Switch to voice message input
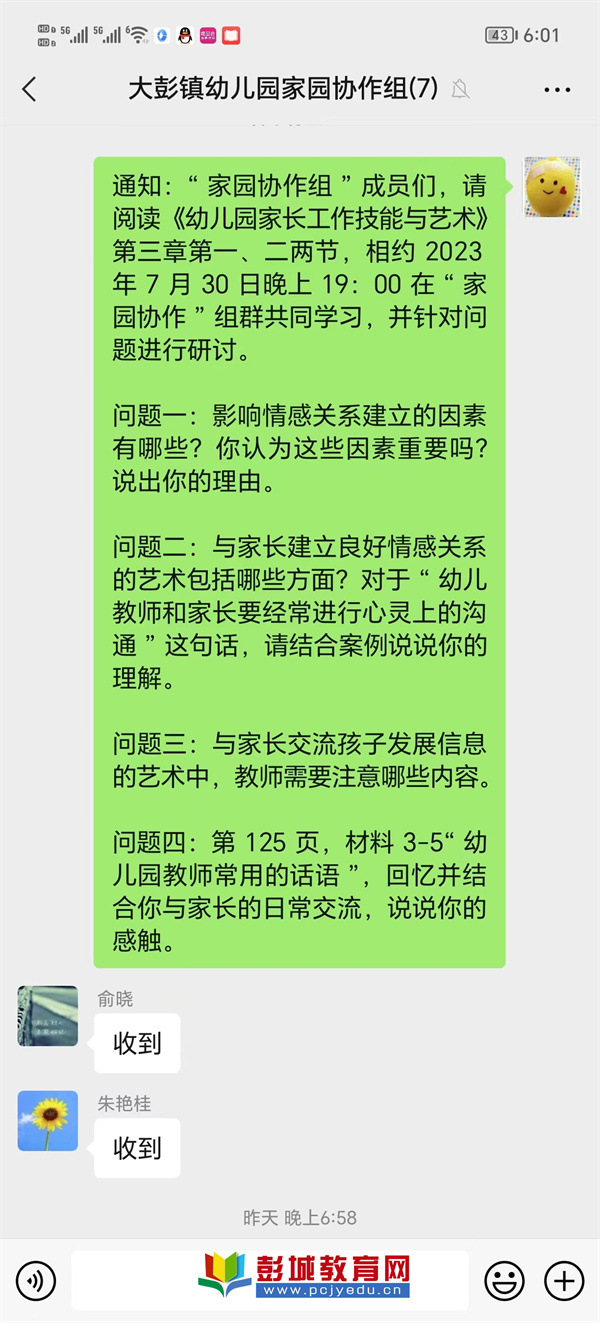 [36, 1280]
